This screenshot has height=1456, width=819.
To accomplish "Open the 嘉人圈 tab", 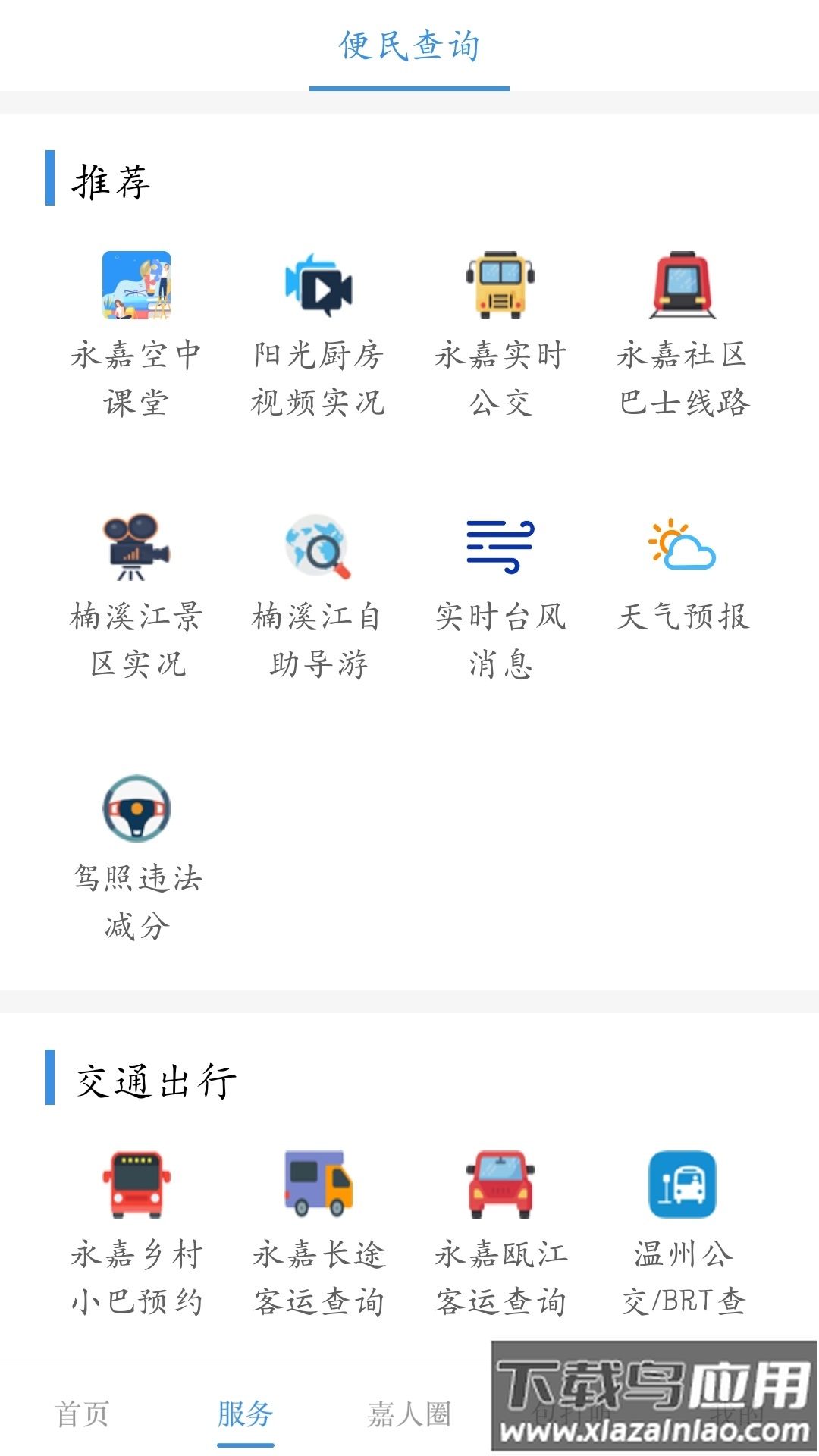I will tap(409, 1414).
